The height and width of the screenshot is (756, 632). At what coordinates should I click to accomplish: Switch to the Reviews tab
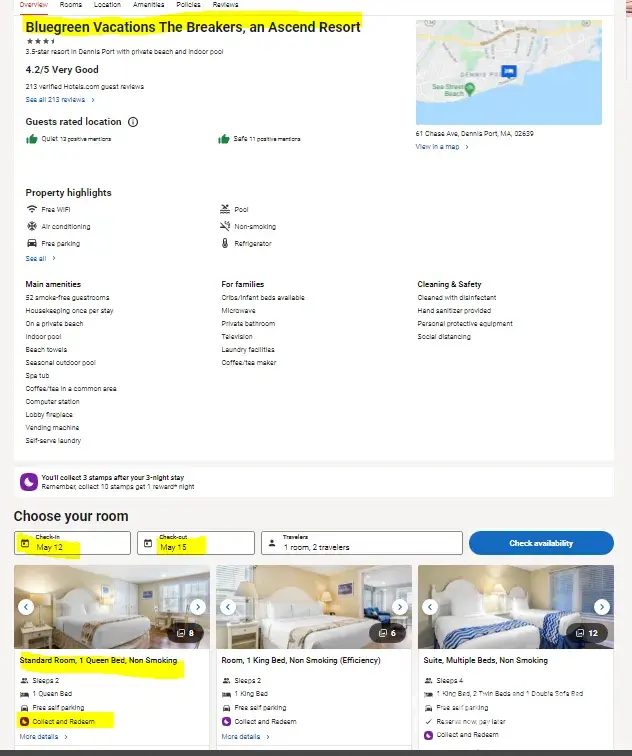pos(225,5)
